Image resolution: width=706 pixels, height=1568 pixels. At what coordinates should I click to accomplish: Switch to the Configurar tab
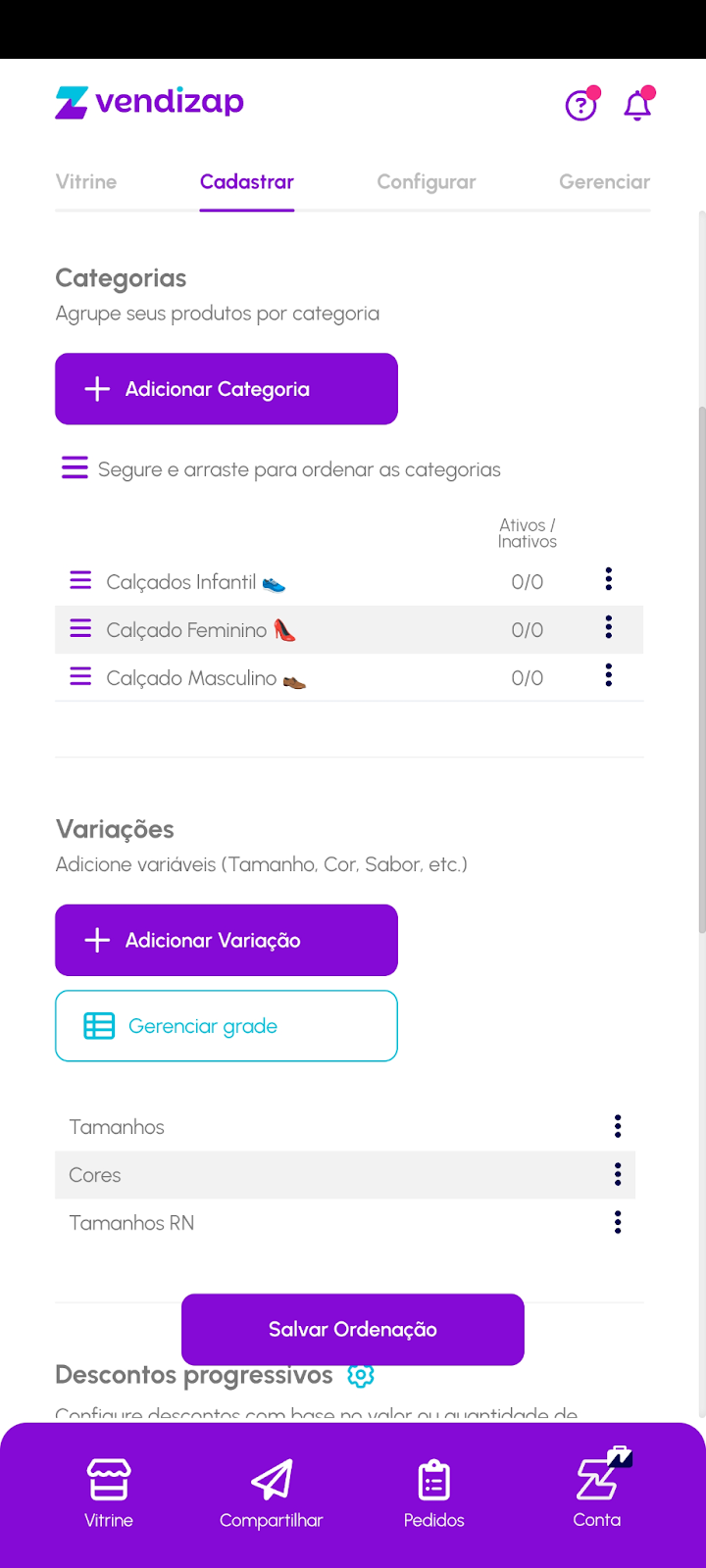pyautogui.click(x=427, y=181)
